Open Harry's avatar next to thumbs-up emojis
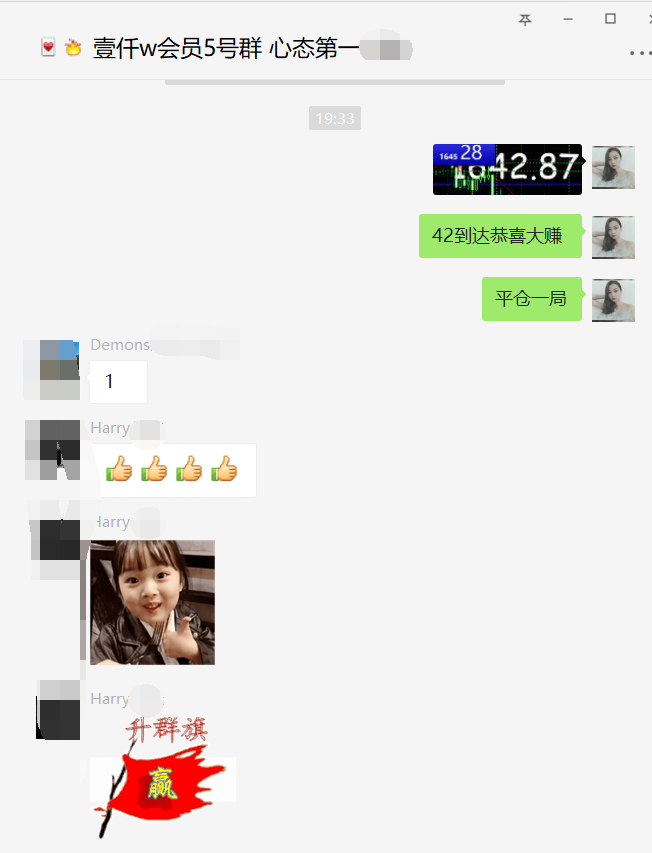The height and width of the screenshot is (853, 652). coord(52,446)
